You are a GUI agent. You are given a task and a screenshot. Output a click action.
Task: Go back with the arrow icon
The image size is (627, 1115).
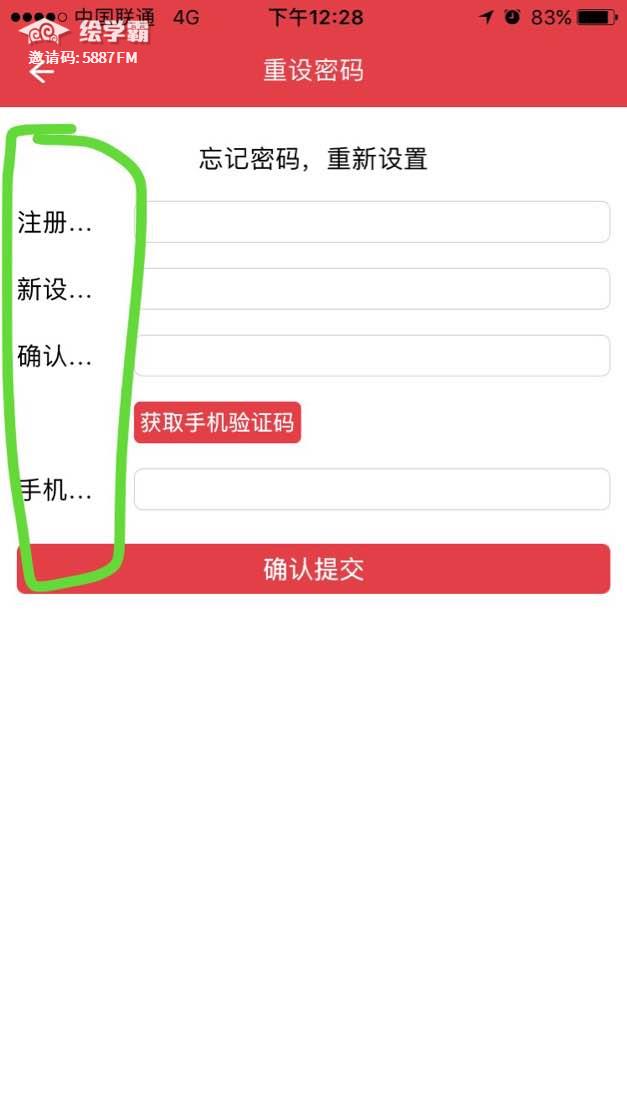click(x=40, y=72)
